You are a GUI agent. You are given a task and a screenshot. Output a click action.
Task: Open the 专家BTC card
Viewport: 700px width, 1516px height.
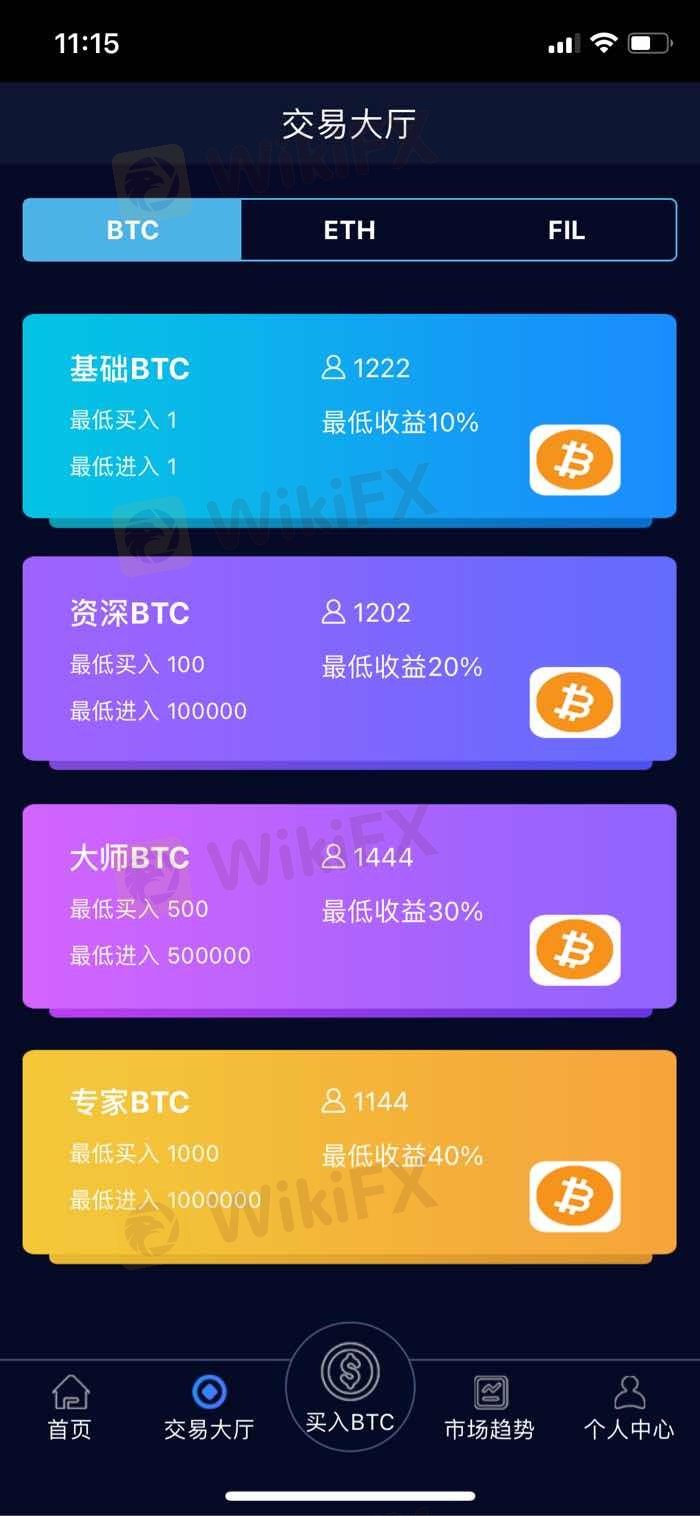(x=349, y=1152)
